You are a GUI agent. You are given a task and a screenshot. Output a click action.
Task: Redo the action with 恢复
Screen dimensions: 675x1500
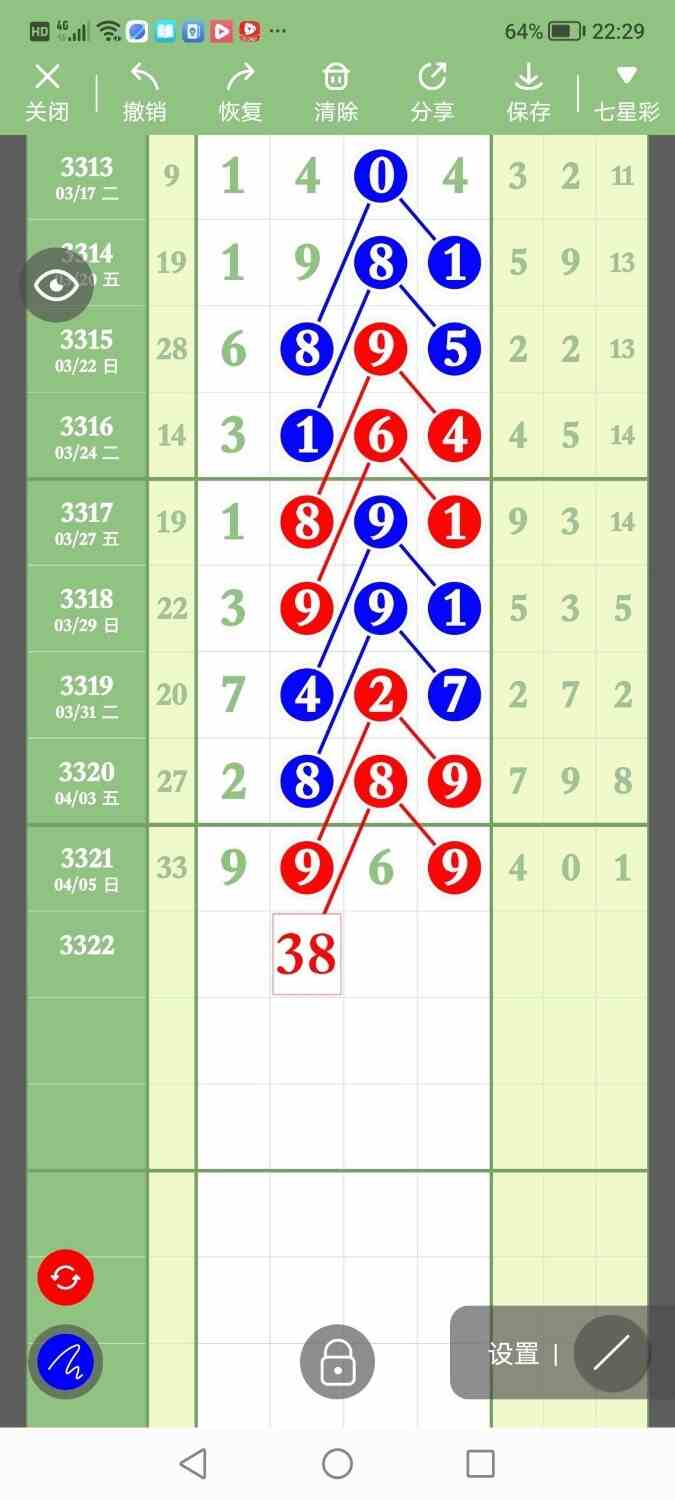coord(240,92)
